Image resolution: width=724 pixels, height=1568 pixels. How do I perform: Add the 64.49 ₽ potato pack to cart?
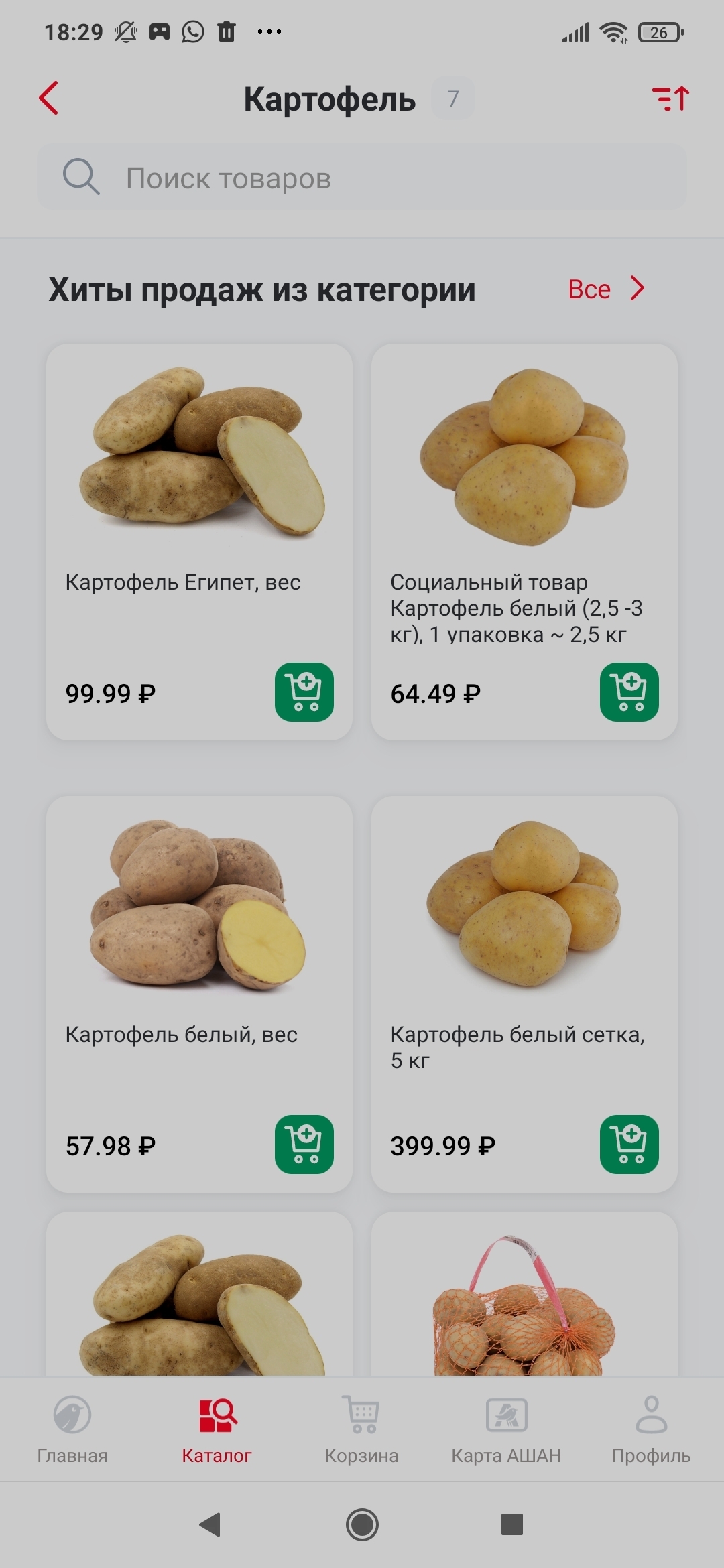point(629,692)
